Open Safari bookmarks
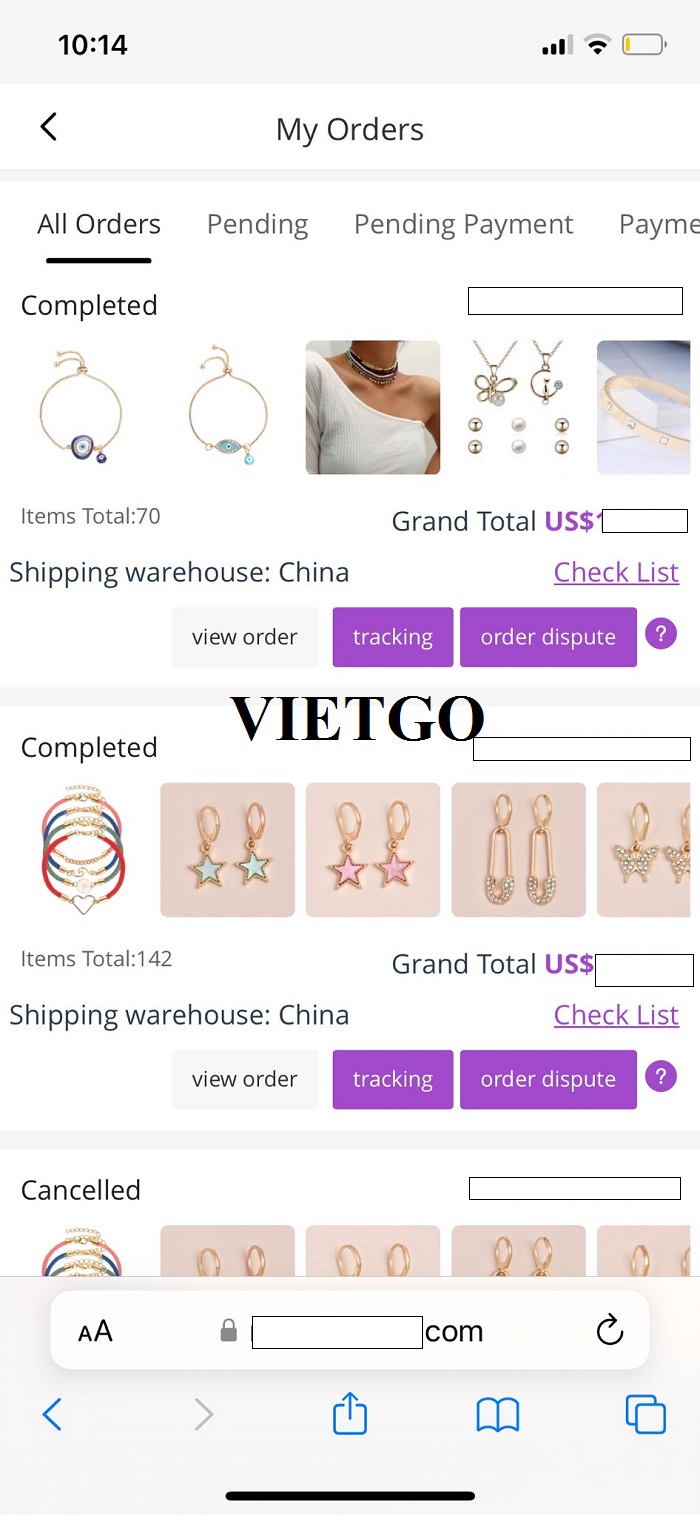Image resolution: width=700 pixels, height=1515 pixels. 497,1414
